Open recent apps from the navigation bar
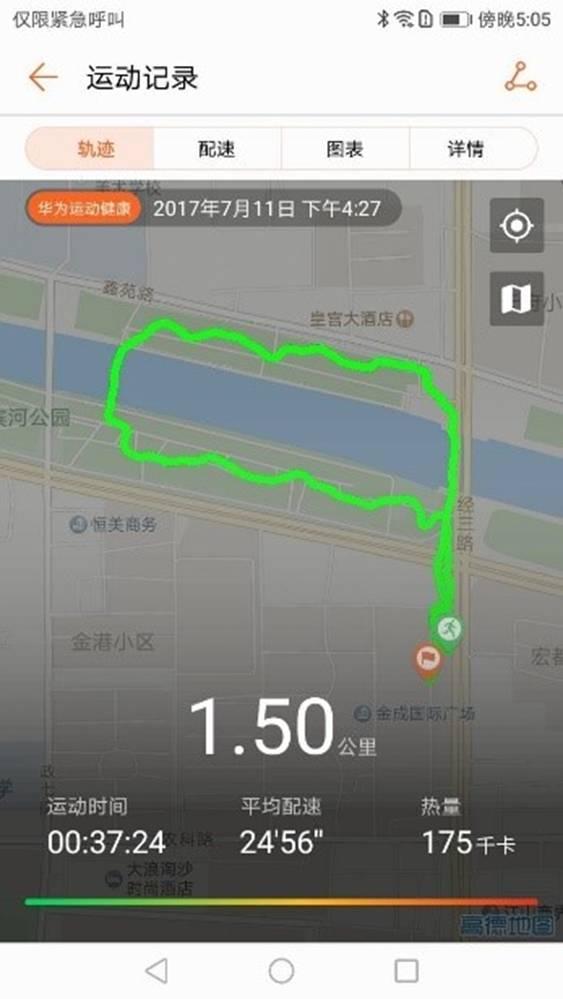Image resolution: width=563 pixels, height=999 pixels. pyautogui.click(x=406, y=971)
